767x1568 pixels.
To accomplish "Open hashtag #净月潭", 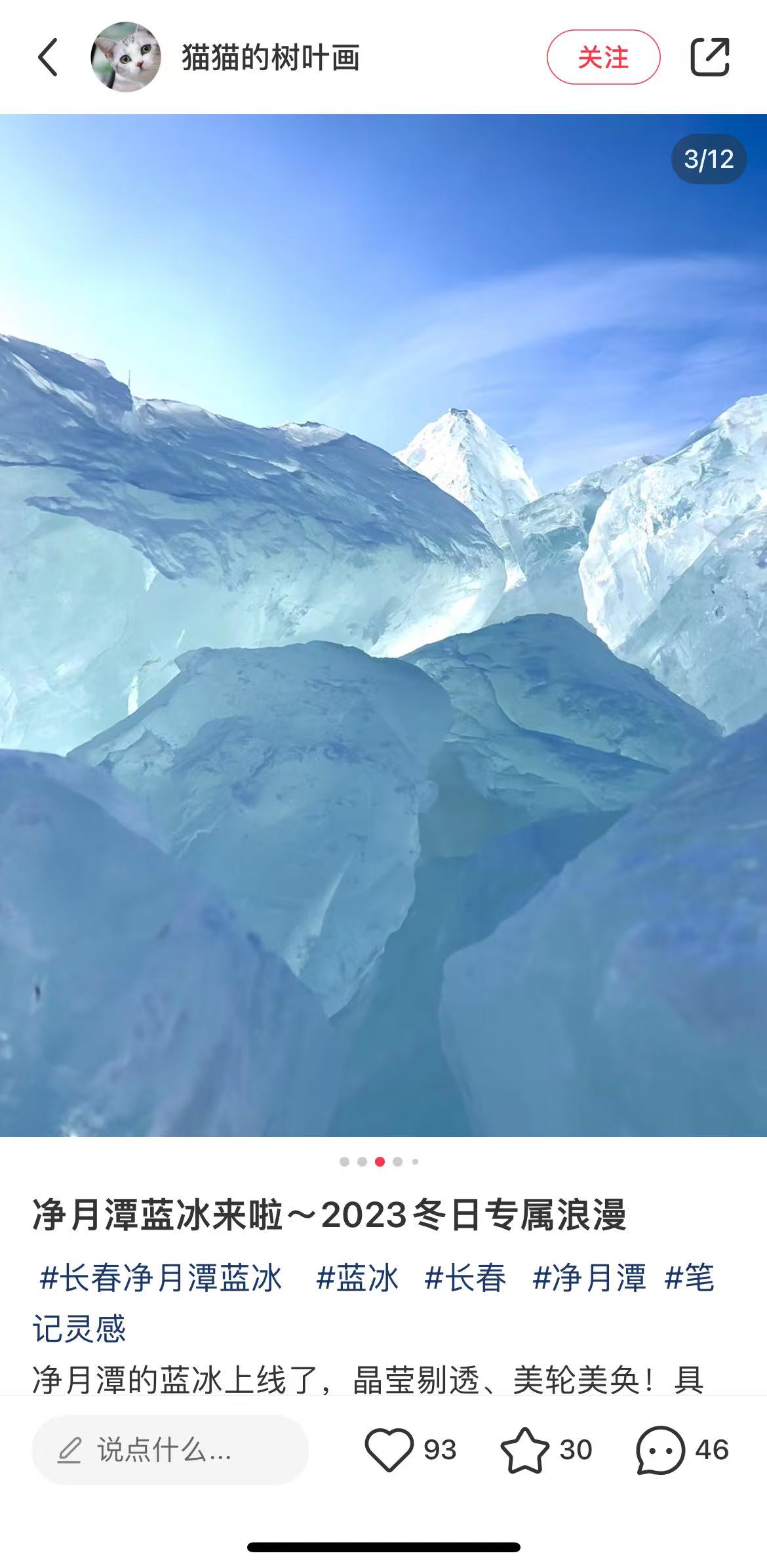I will (x=589, y=1278).
